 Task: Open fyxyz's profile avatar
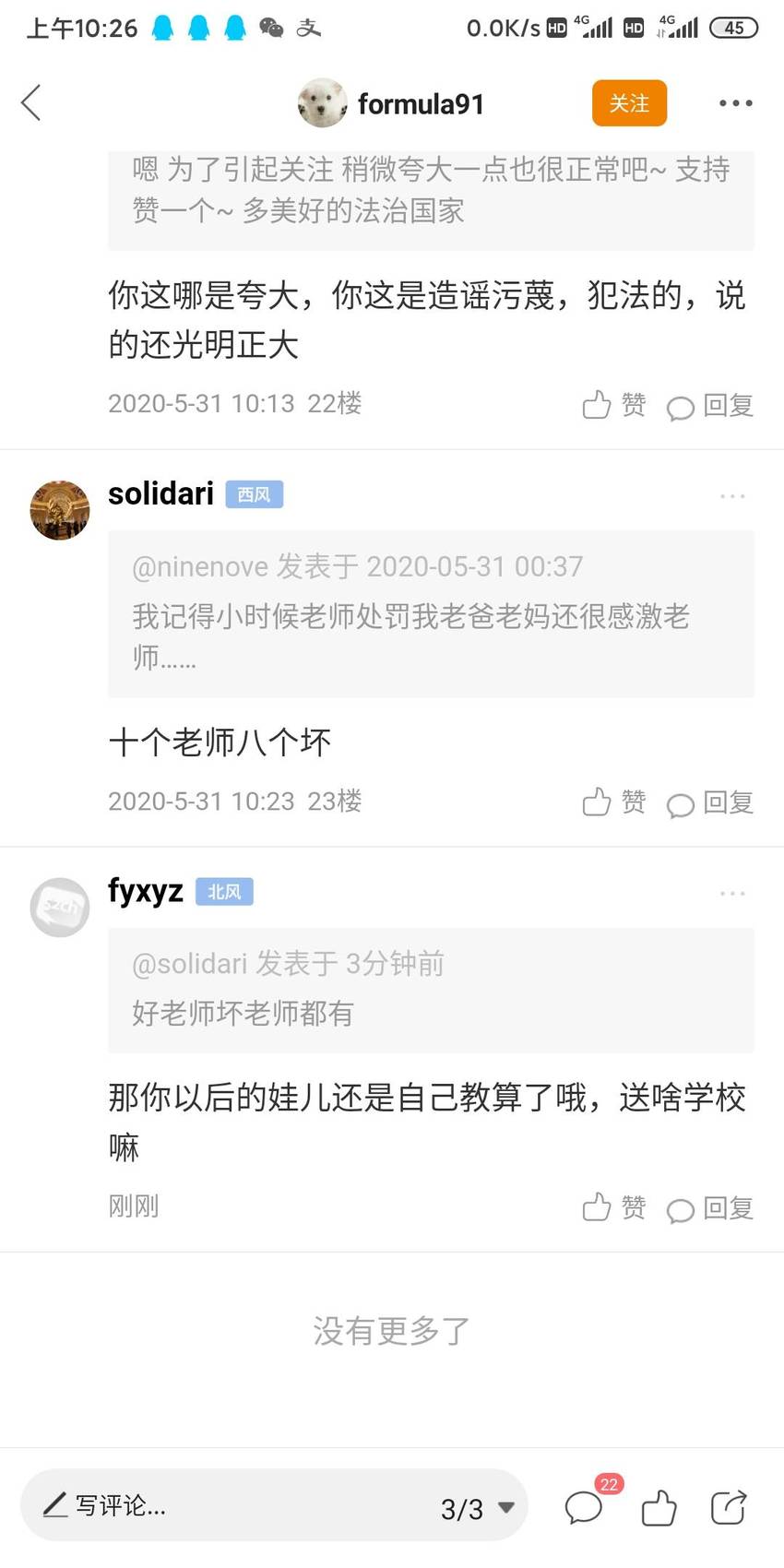click(x=60, y=908)
